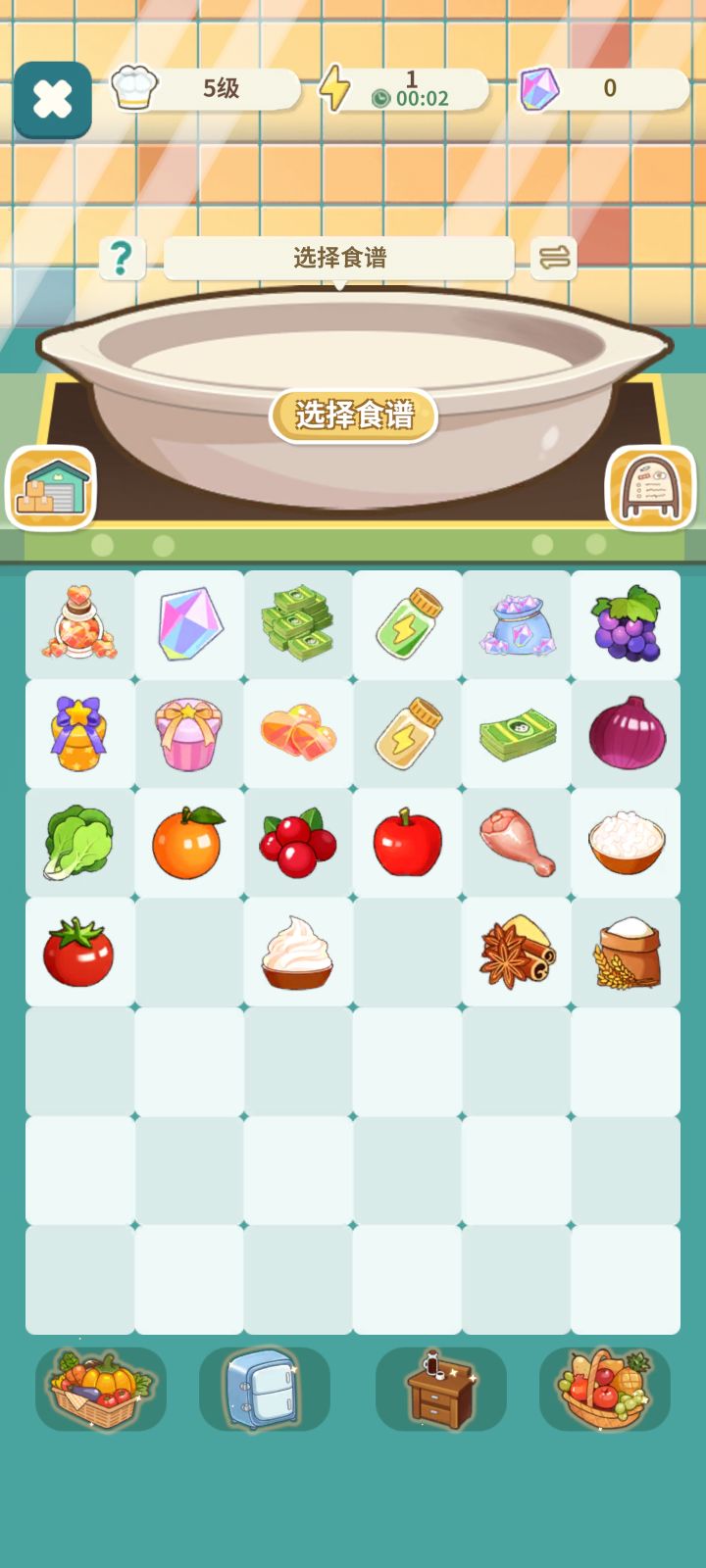706x1568 pixels.
Task: Select the tomato in the inventory grid
Action: [78, 952]
